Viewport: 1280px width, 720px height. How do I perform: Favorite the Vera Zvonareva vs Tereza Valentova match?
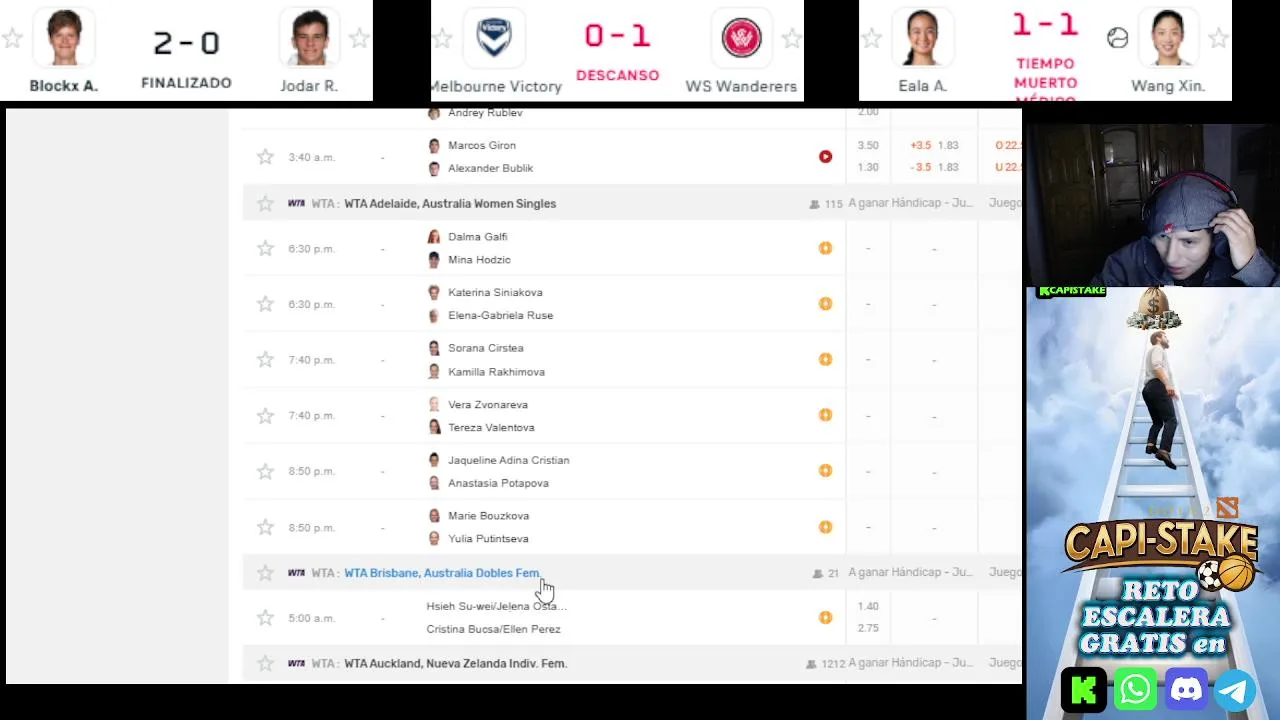pos(265,415)
